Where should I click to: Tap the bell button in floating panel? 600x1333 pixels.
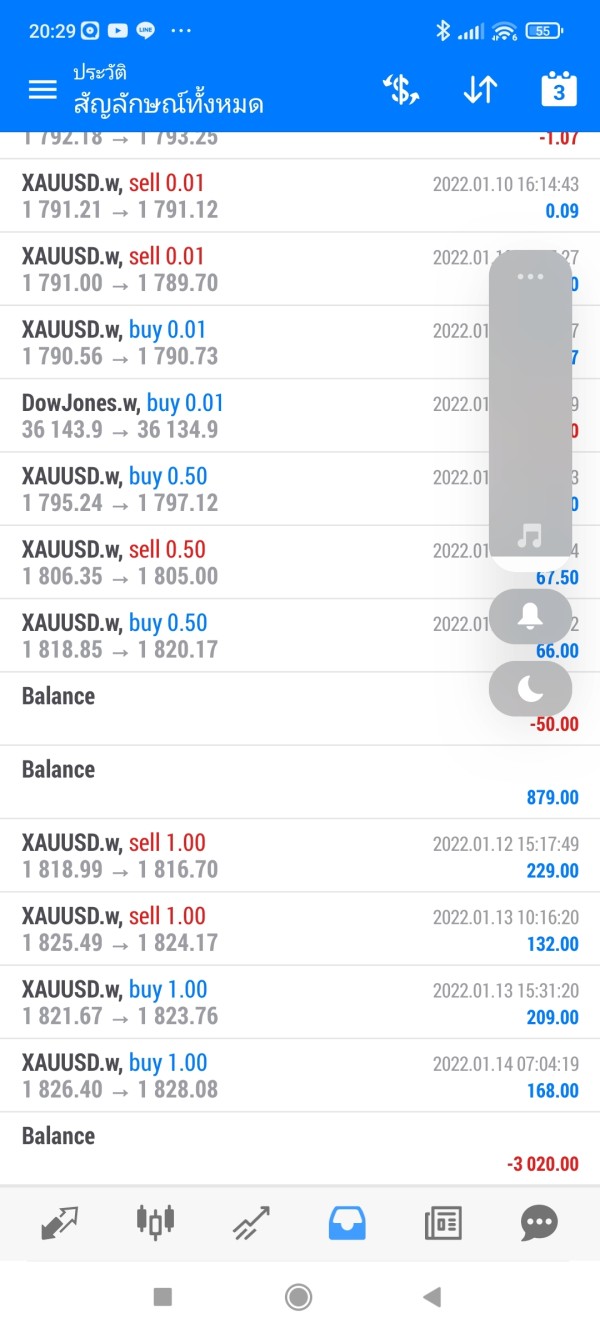click(x=530, y=617)
